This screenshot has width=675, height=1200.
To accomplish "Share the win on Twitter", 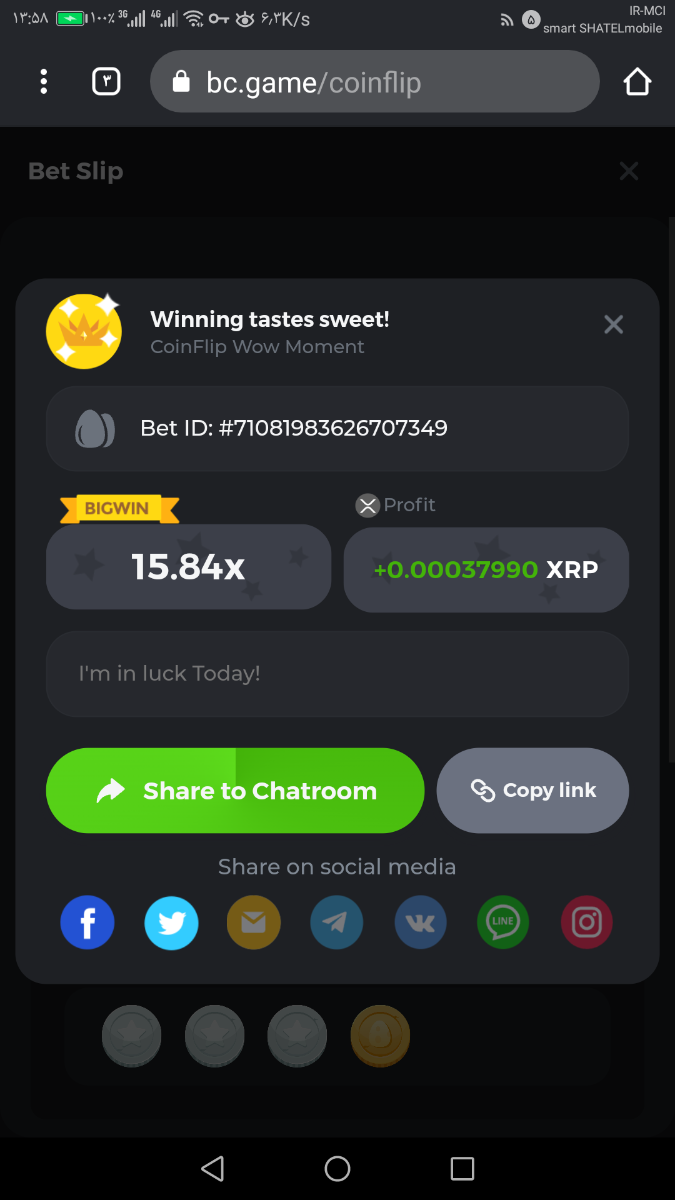I will point(171,922).
